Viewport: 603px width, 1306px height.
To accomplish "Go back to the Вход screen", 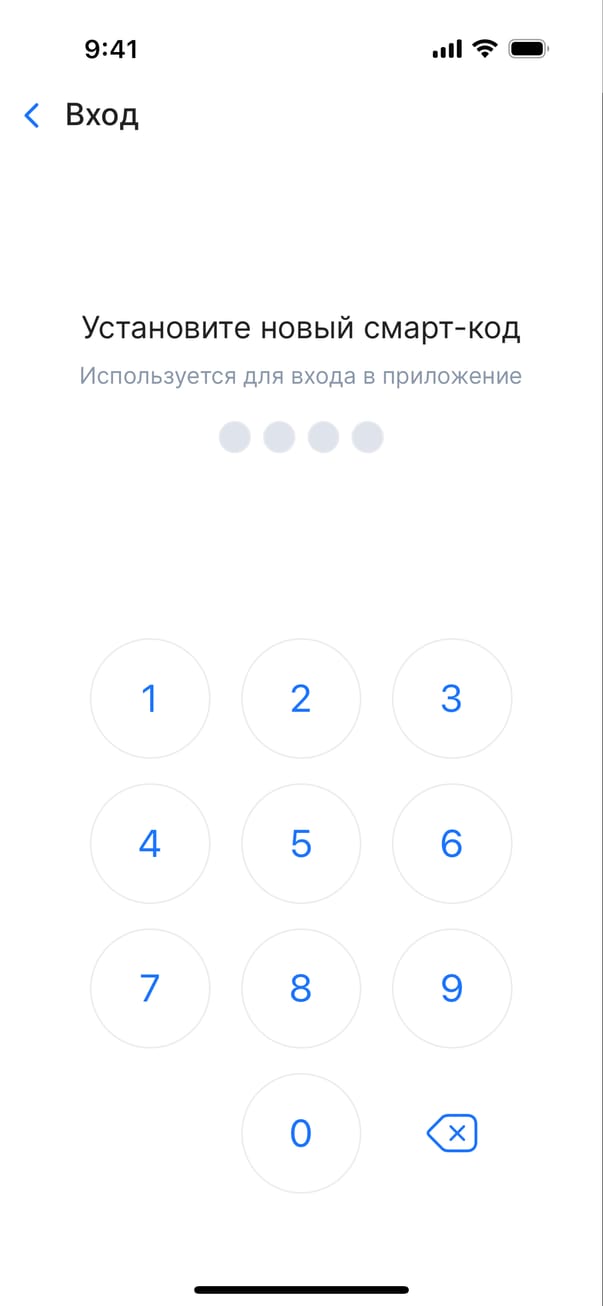I will click(x=33, y=116).
